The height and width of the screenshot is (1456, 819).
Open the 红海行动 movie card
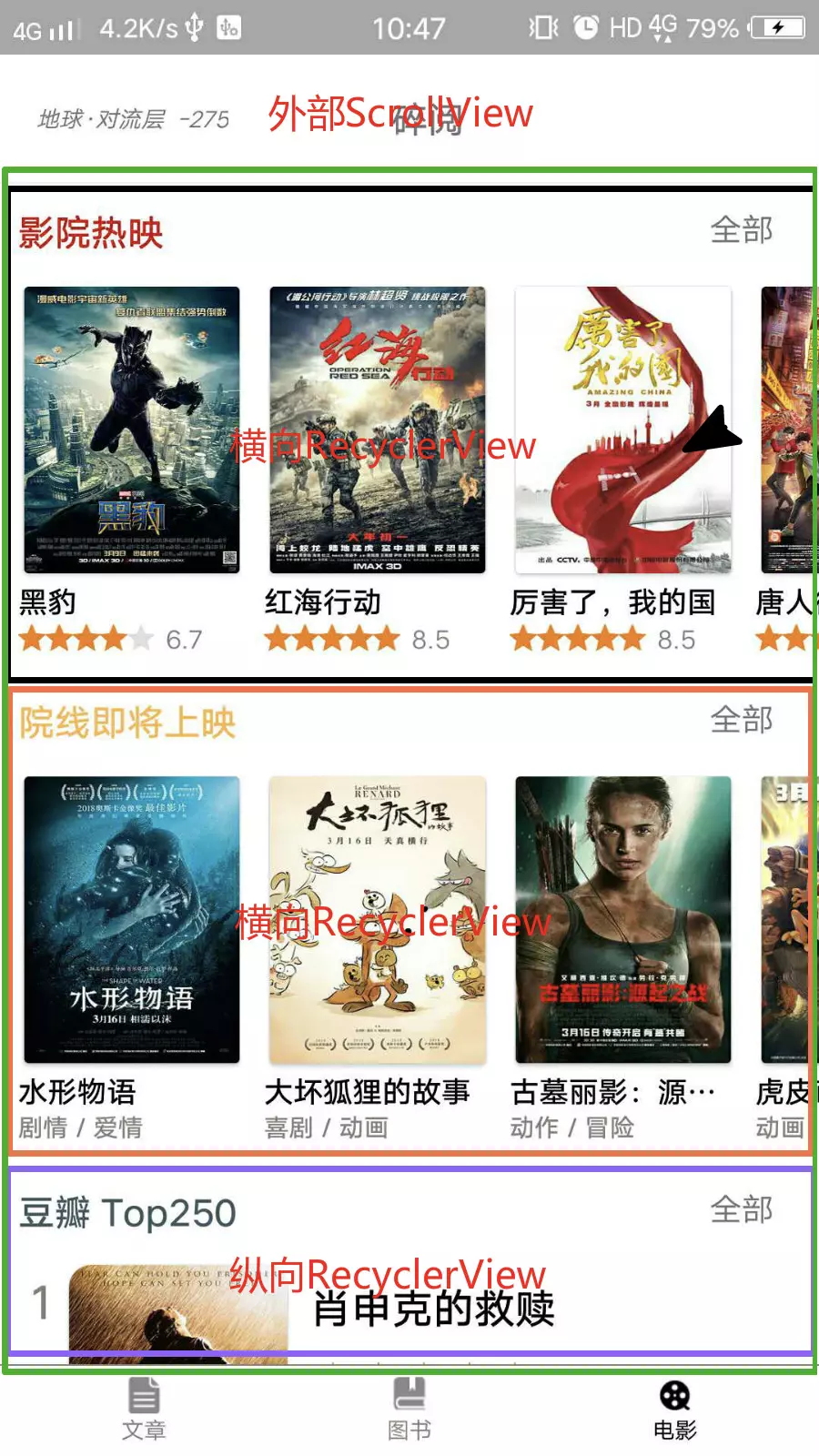(x=377, y=430)
